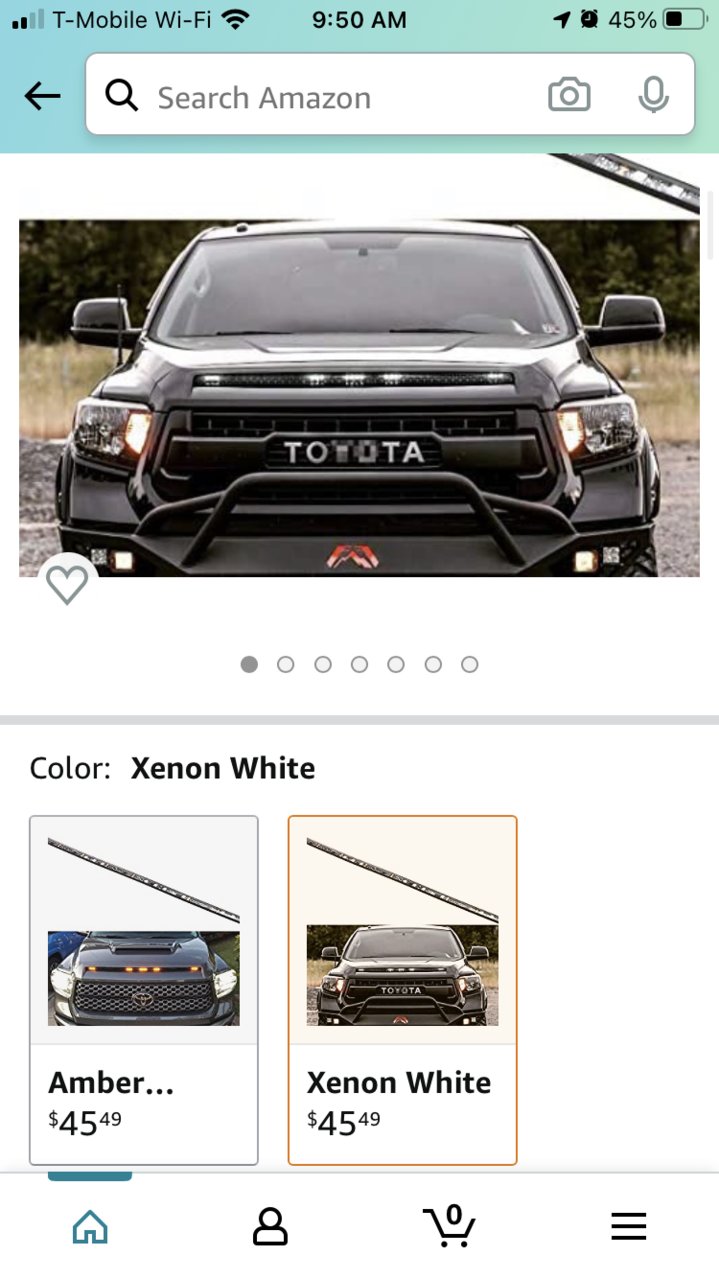Add item to wish list heart
Viewport: 719px width, 1279px height.
pyautogui.click(x=67, y=584)
